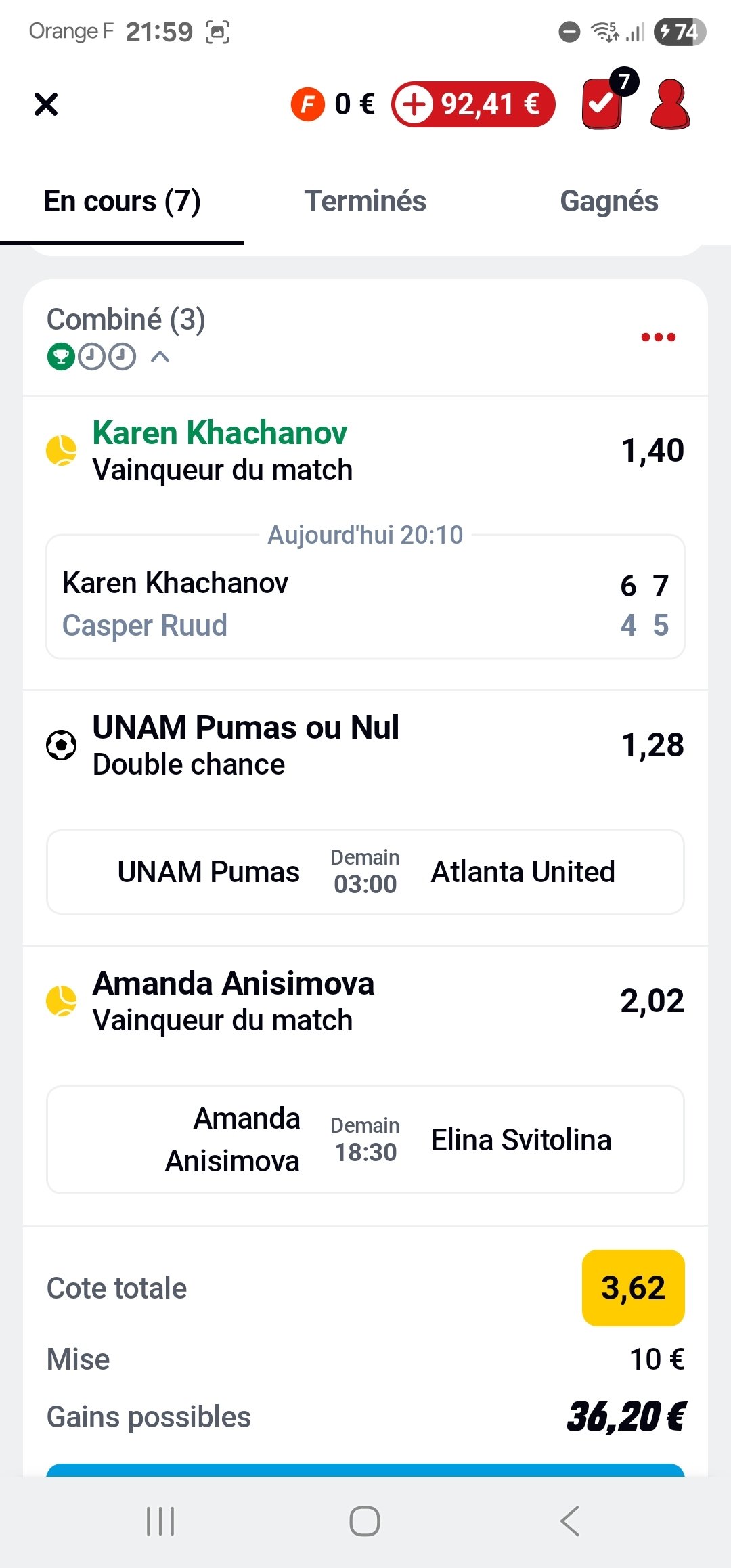Open the bet slip icon with badge 7

coord(602,103)
